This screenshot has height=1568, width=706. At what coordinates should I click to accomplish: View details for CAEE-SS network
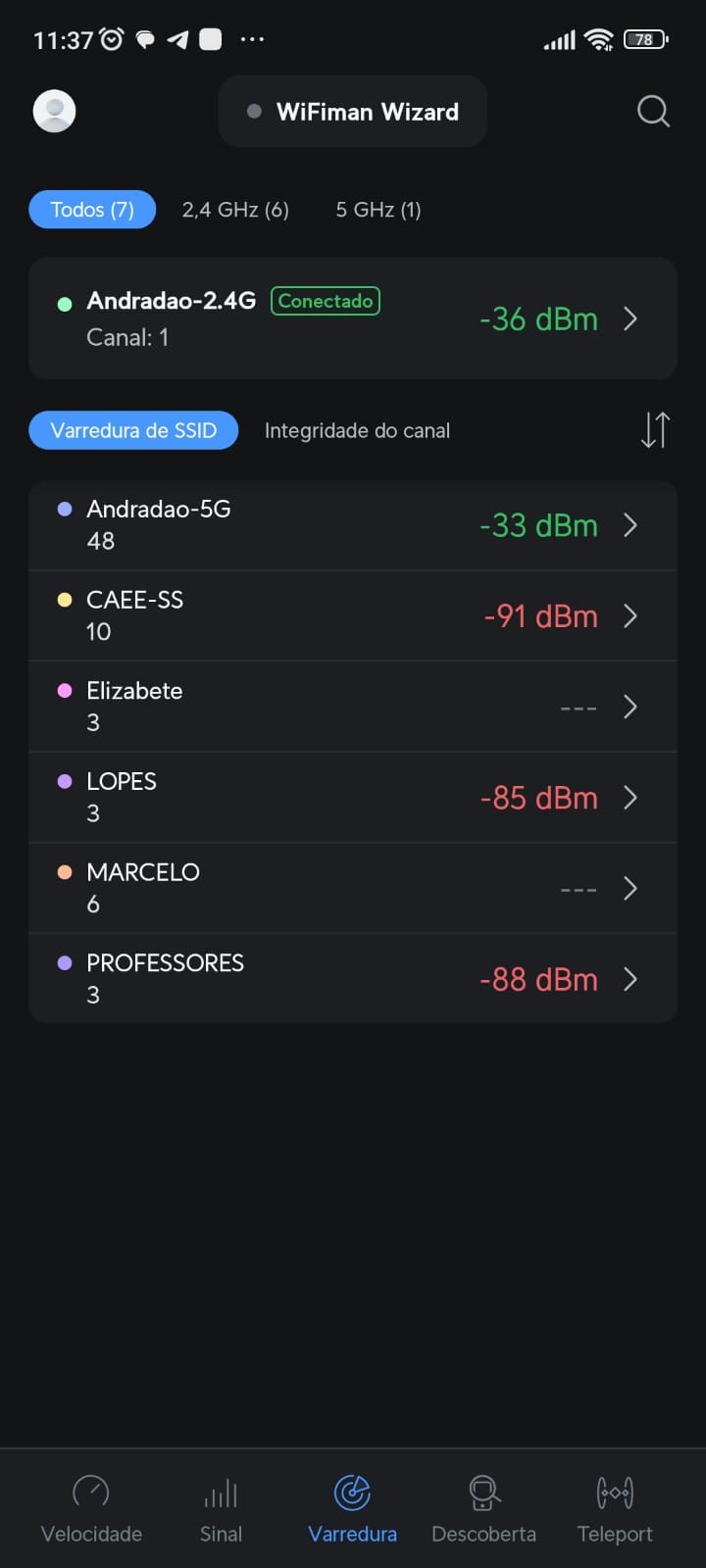coord(353,615)
